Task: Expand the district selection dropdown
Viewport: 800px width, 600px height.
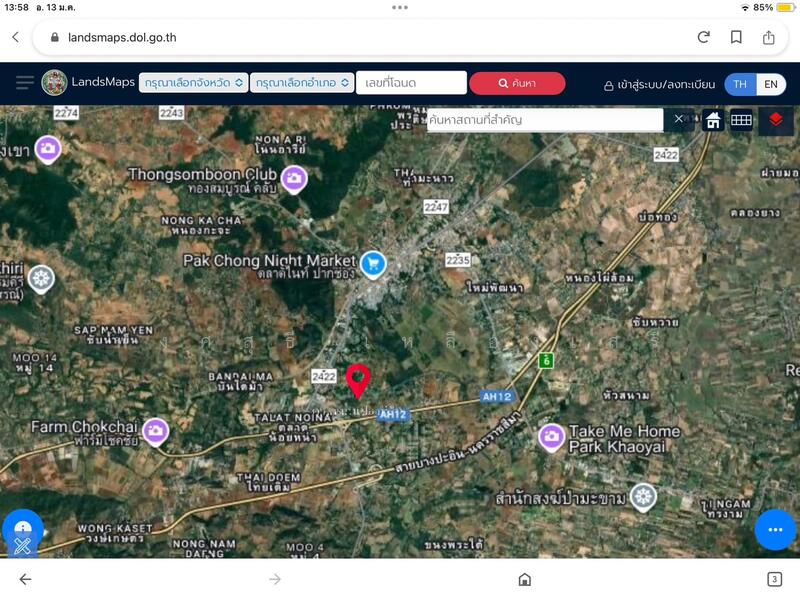Action: pyautogui.click(x=303, y=83)
